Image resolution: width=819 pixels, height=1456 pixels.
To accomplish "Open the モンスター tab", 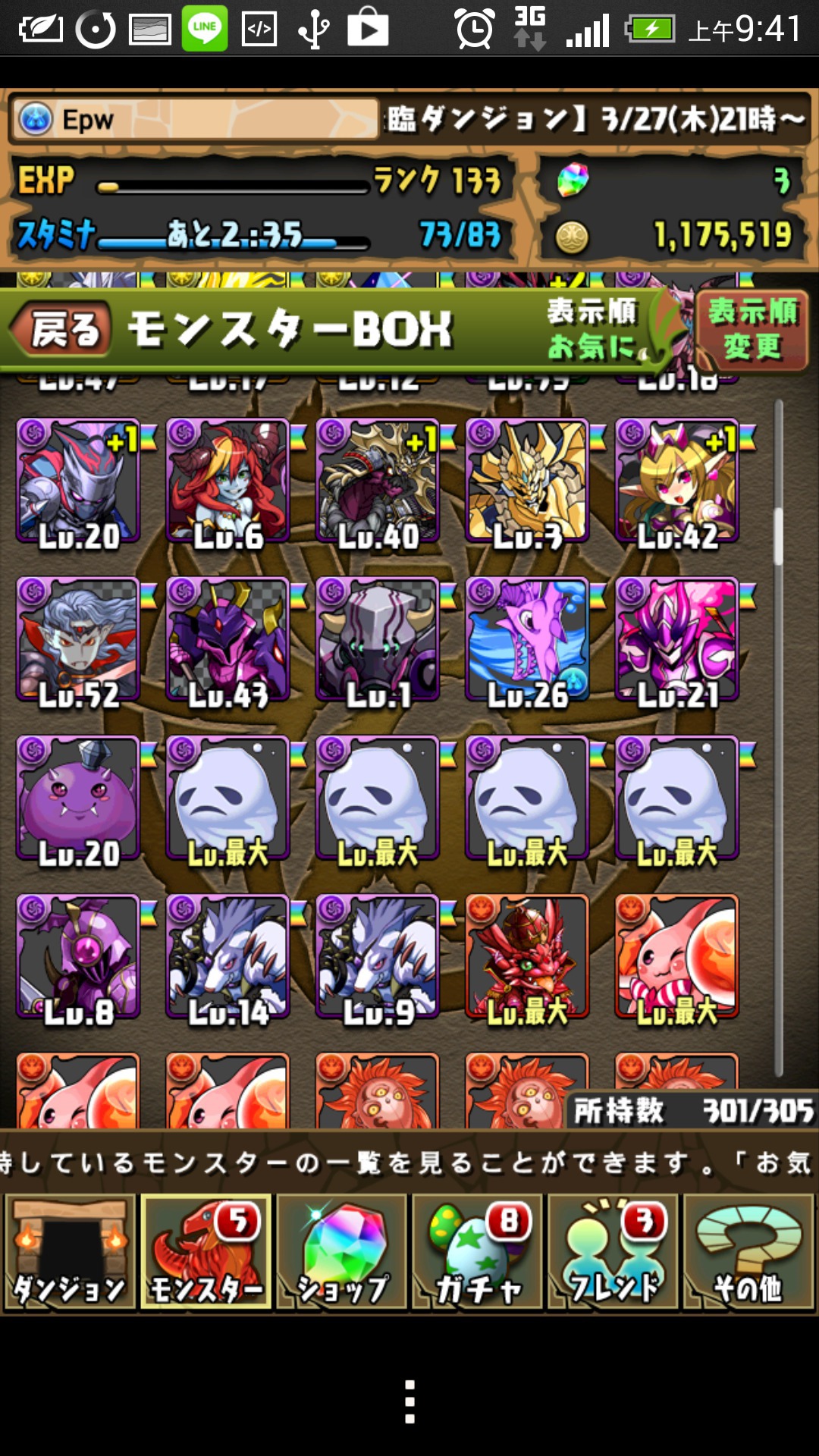I will [x=206, y=1252].
